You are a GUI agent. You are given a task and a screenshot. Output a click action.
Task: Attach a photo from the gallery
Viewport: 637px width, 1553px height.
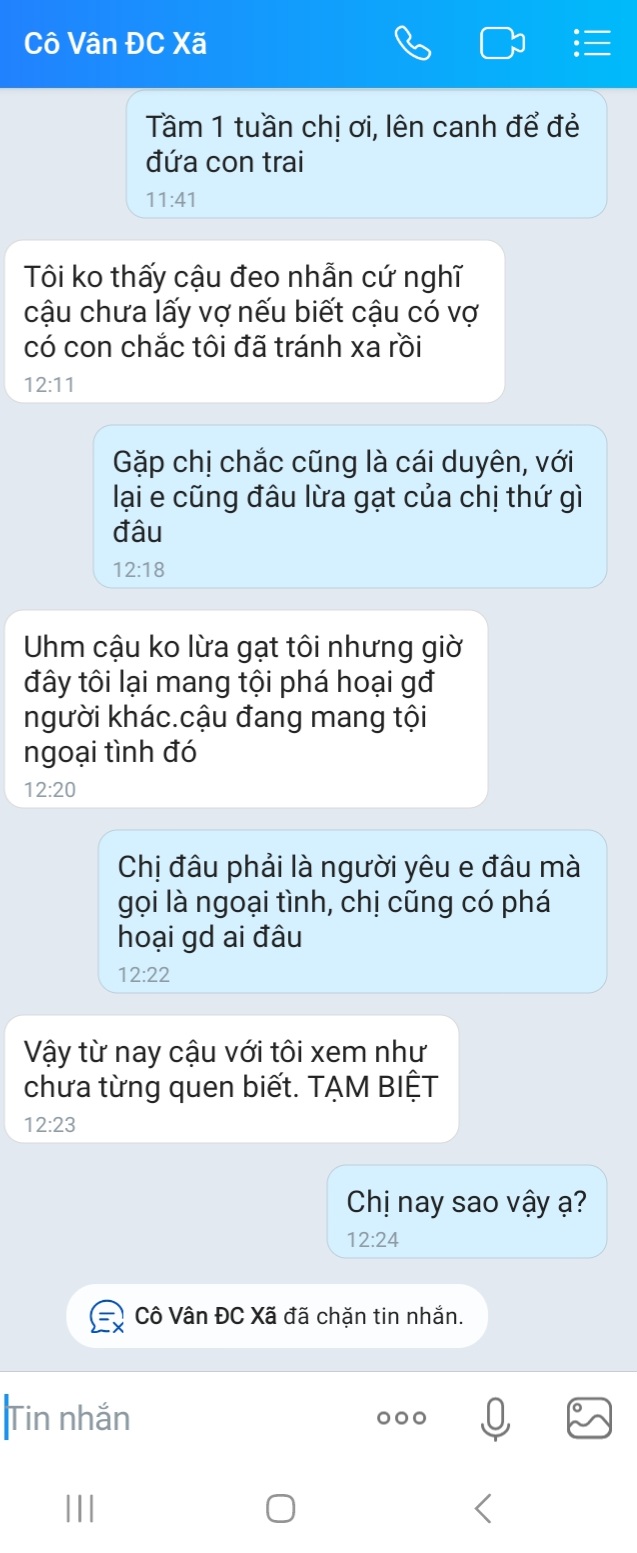[588, 1417]
